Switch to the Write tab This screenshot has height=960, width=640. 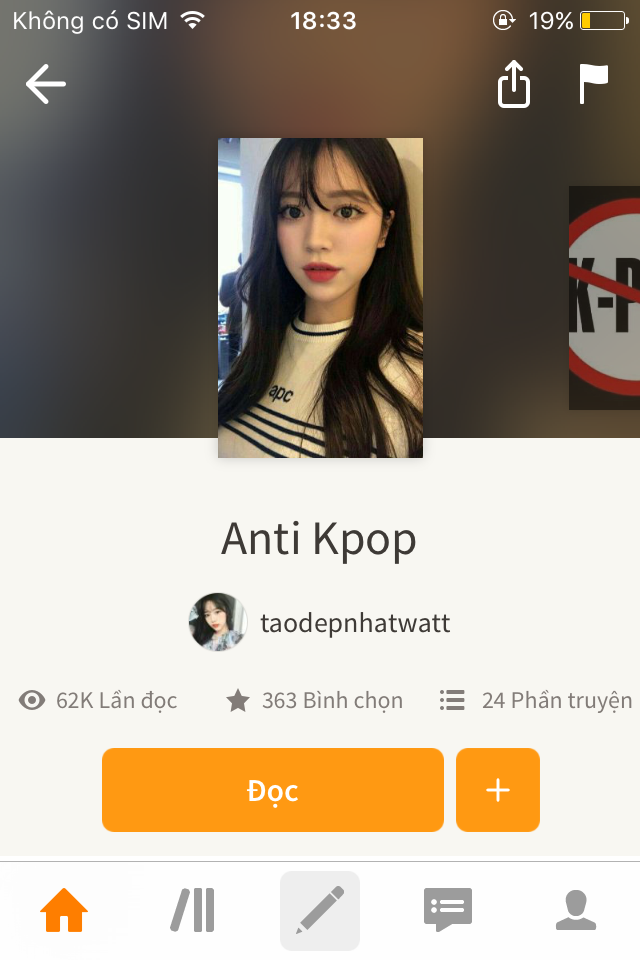(x=320, y=910)
